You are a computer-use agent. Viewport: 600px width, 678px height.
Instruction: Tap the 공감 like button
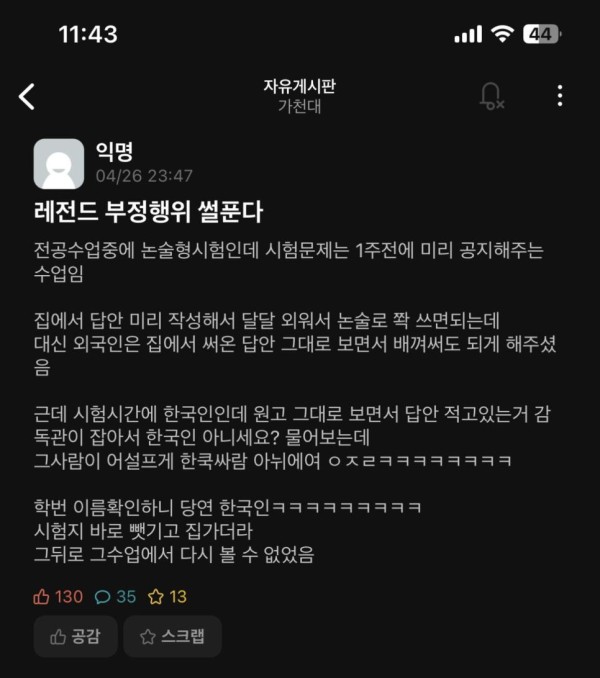(76, 636)
